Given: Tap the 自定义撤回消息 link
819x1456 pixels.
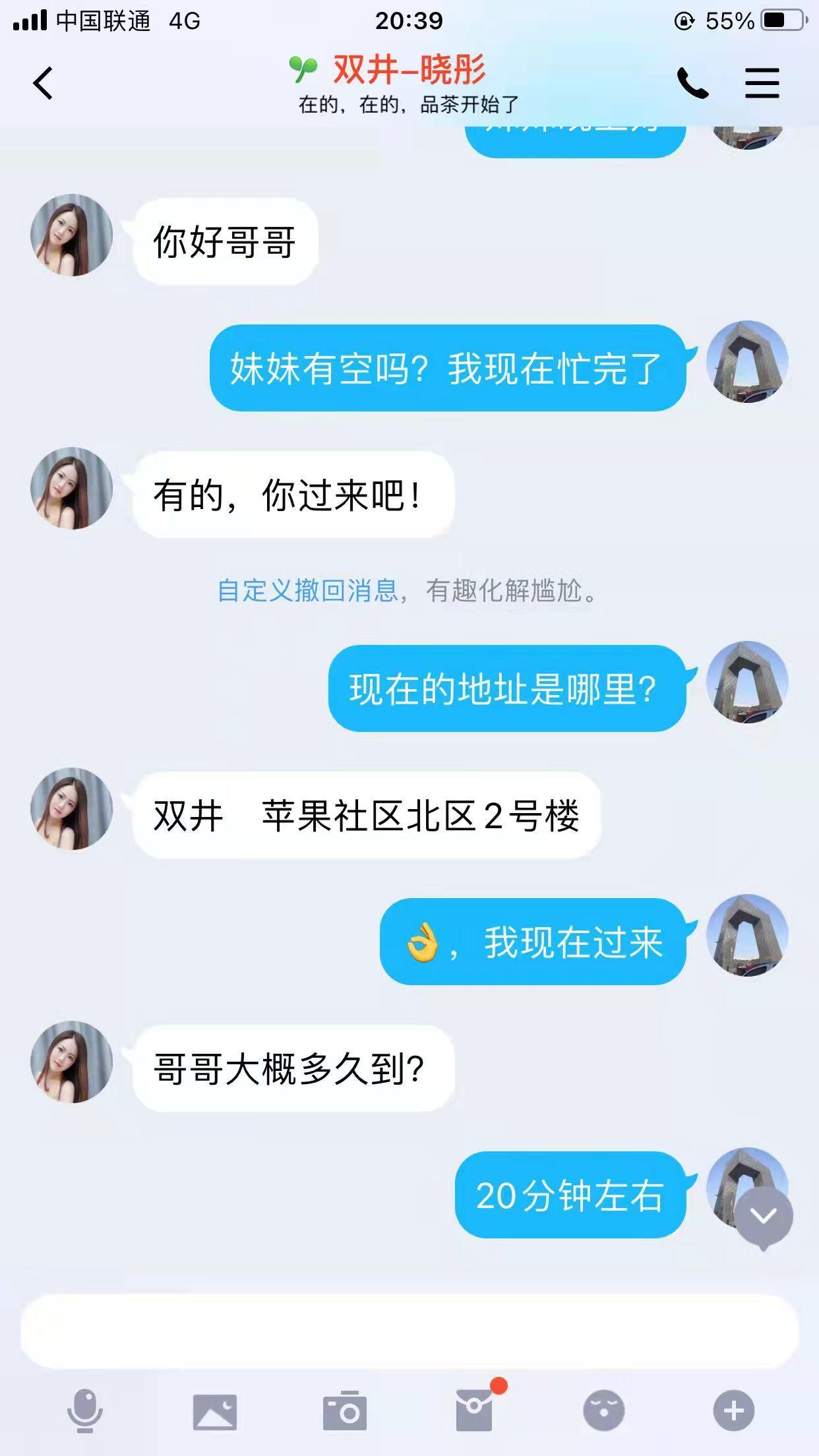Looking at the screenshot, I should point(308,590).
